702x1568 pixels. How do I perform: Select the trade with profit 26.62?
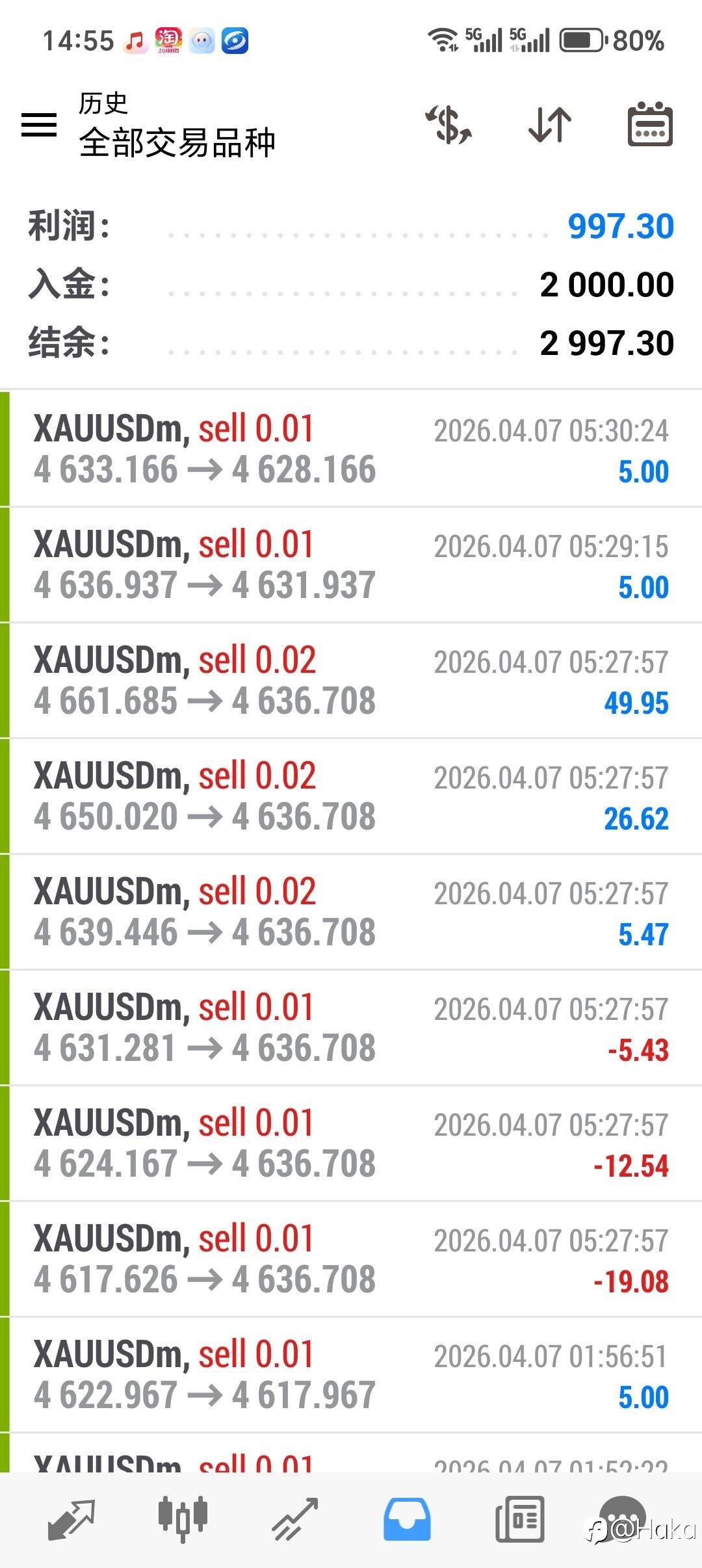click(351, 796)
